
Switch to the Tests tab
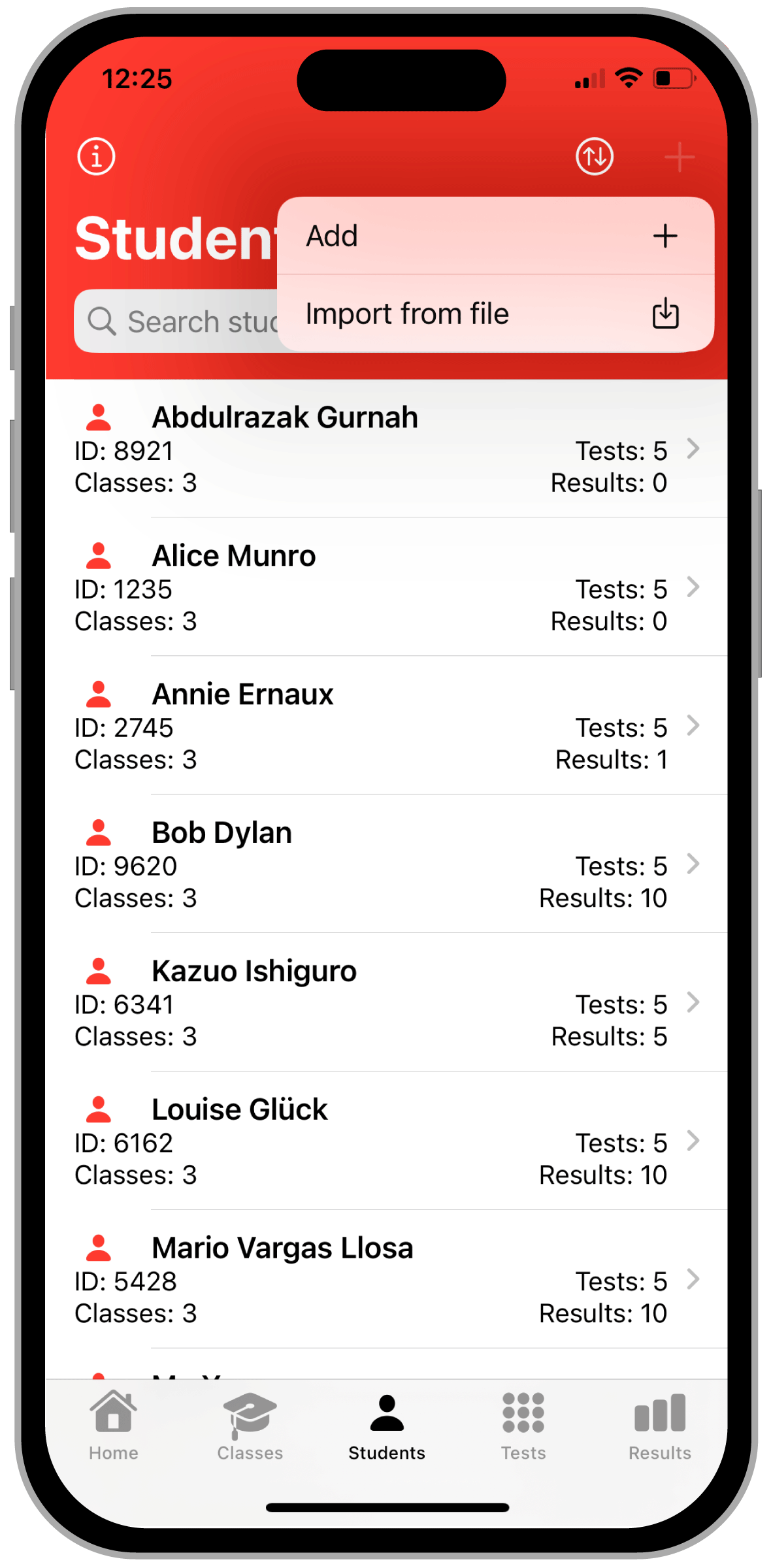(523, 1426)
